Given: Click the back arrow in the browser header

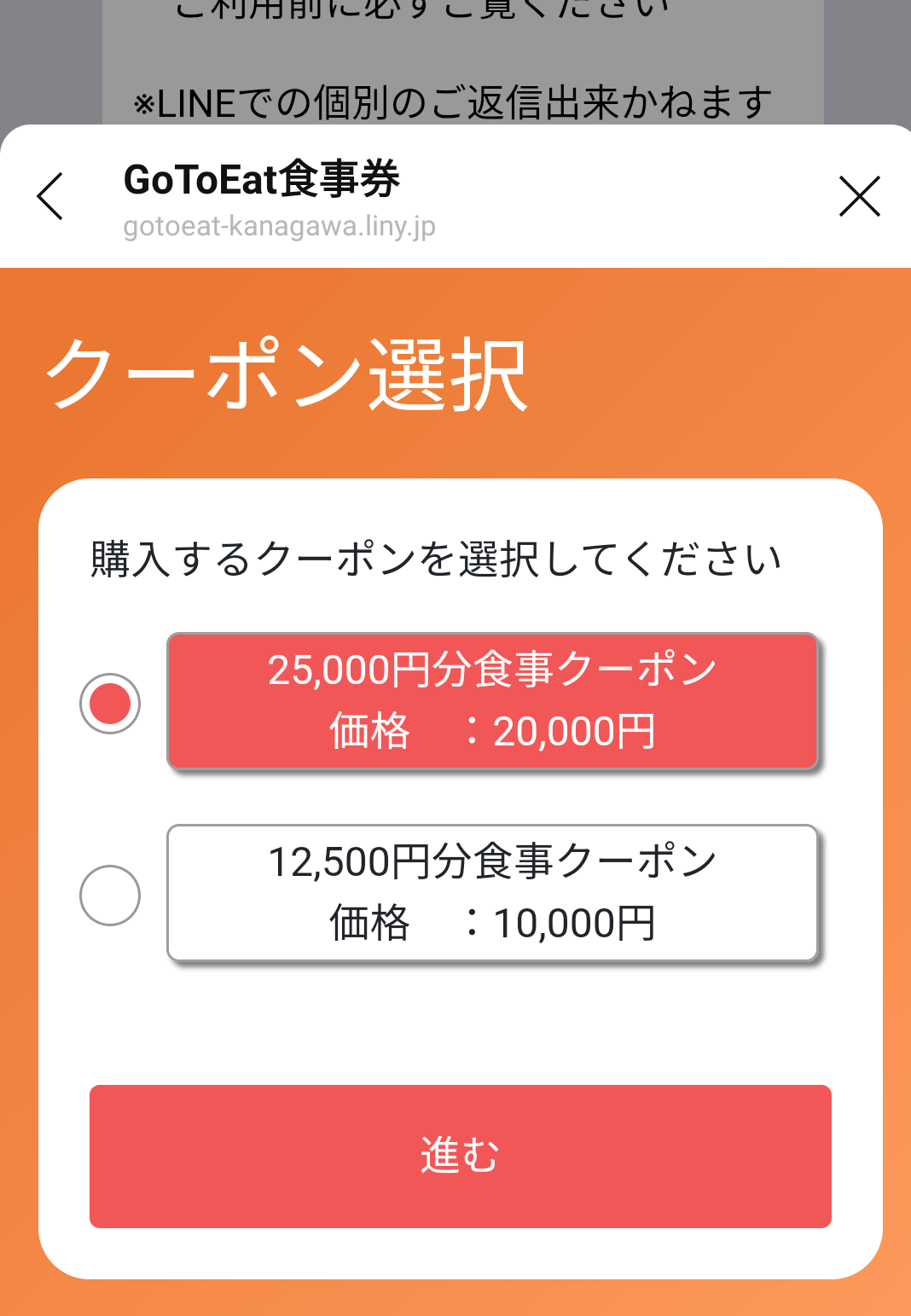Looking at the screenshot, I should [x=49, y=196].
